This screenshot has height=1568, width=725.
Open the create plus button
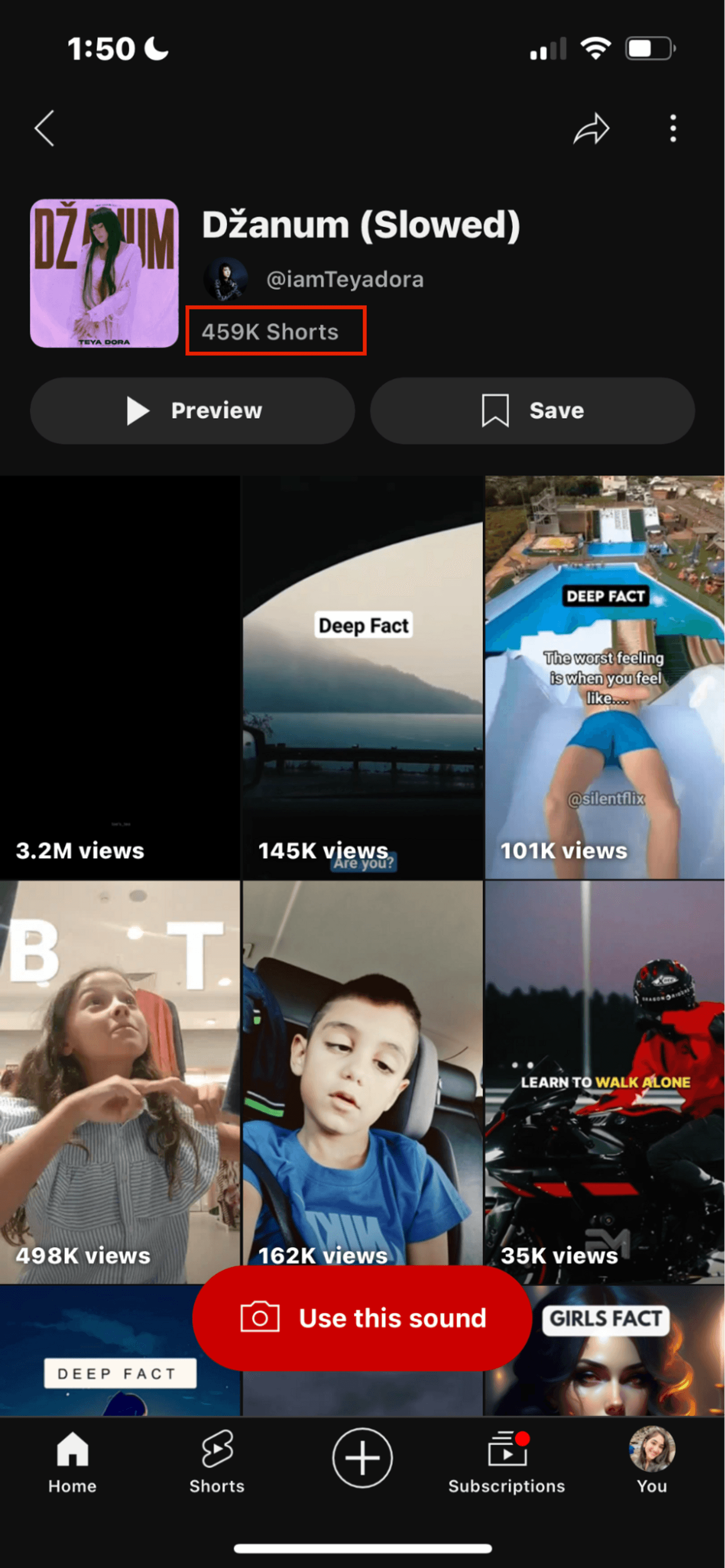tap(362, 1458)
